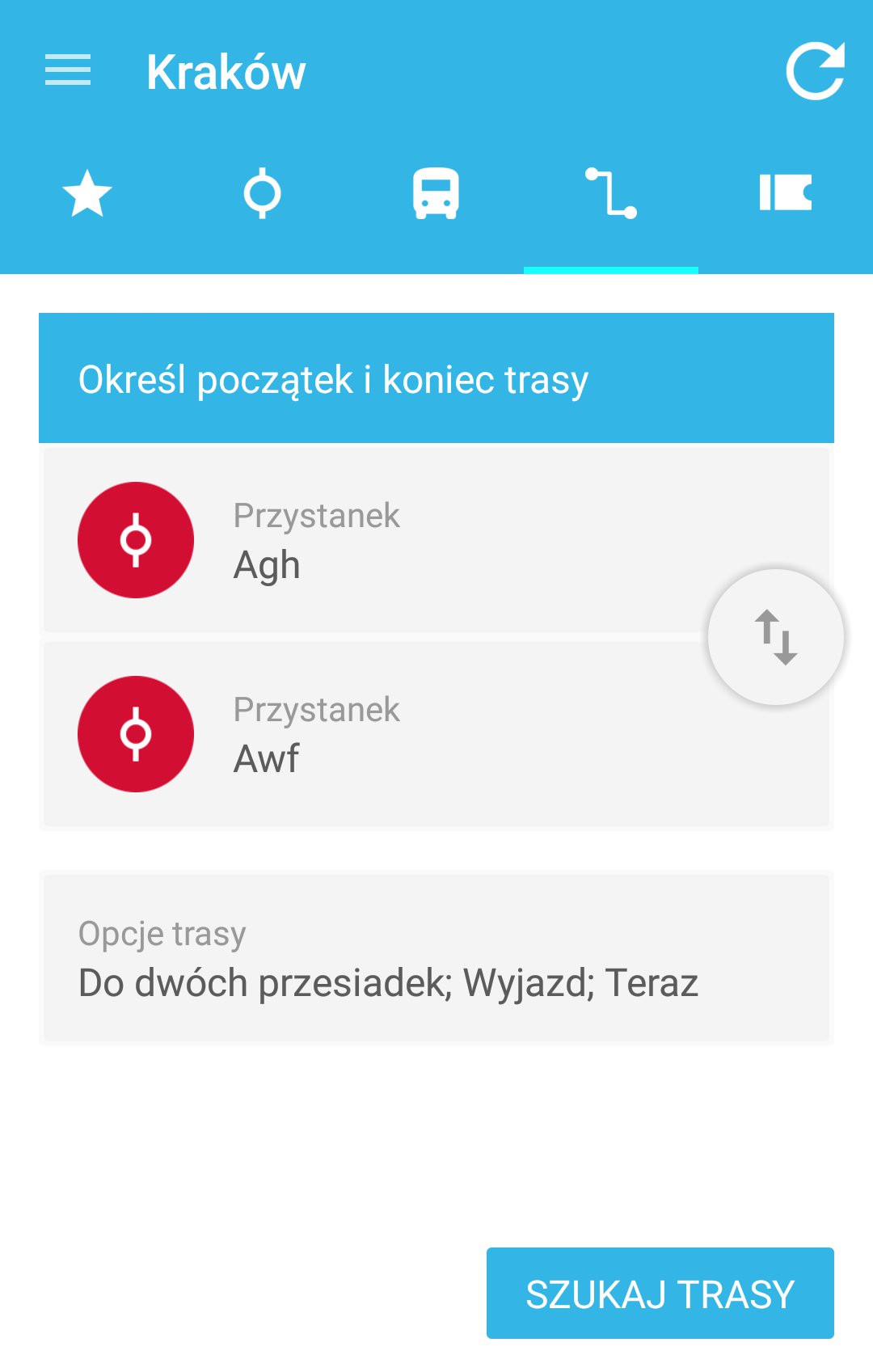Tap the SZUKAJ TRASY button

click(x=660, y=1293)
